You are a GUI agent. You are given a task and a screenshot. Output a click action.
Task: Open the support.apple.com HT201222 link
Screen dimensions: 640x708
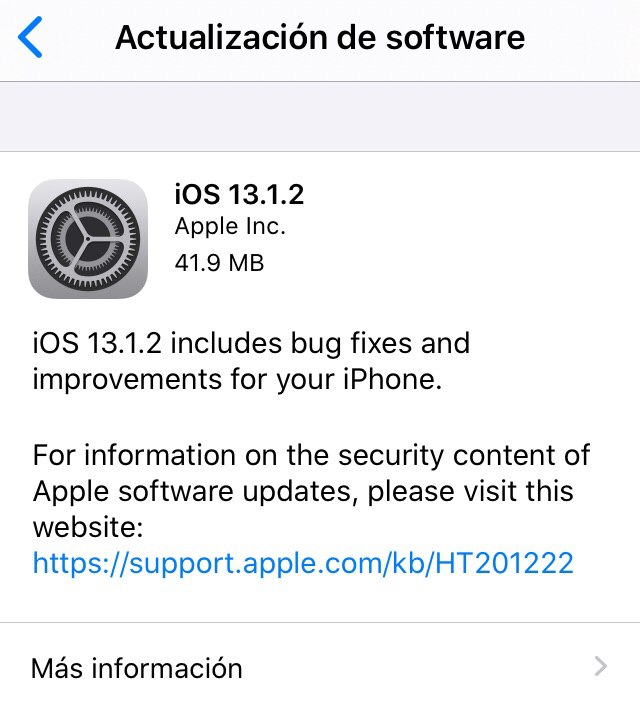tap(303, 563)
